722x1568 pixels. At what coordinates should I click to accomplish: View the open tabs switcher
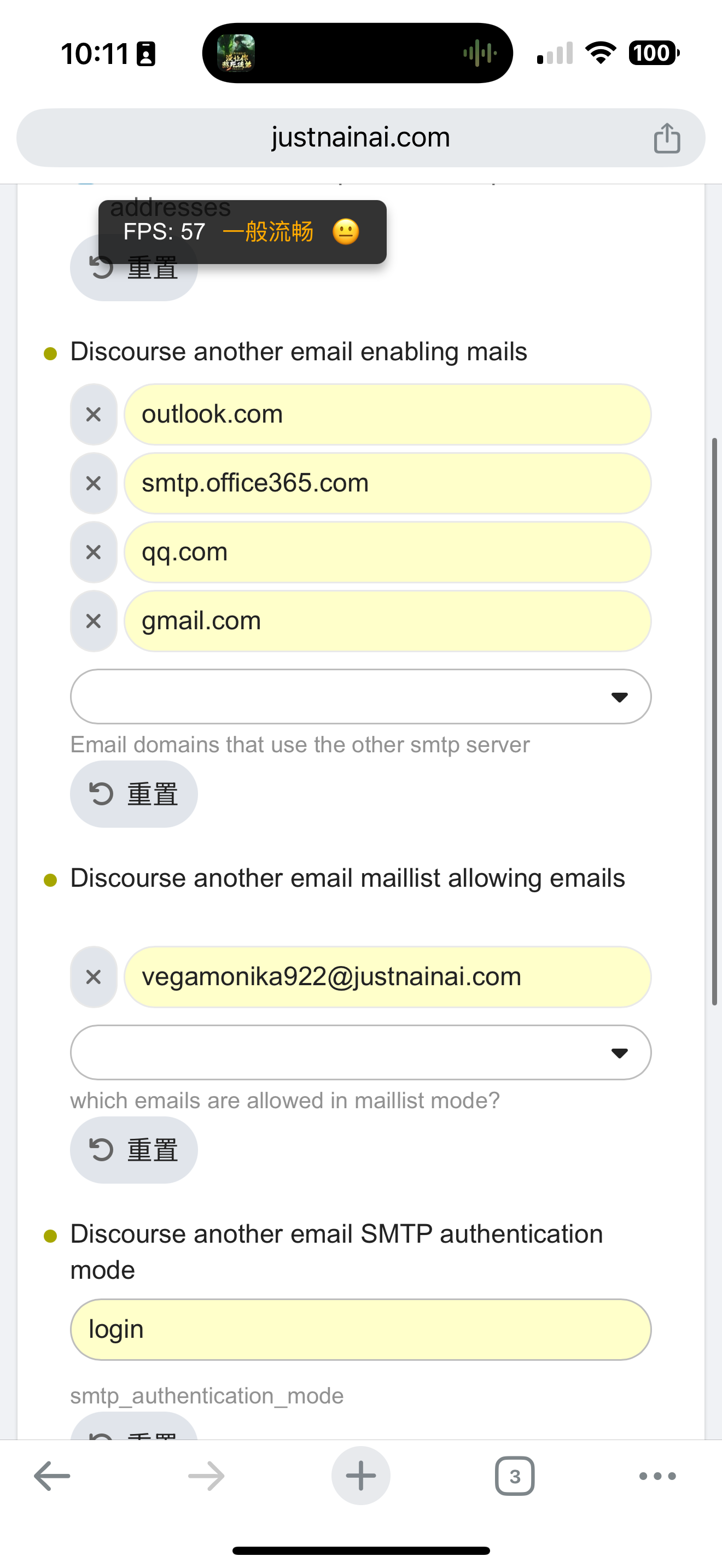point(515,1476)
